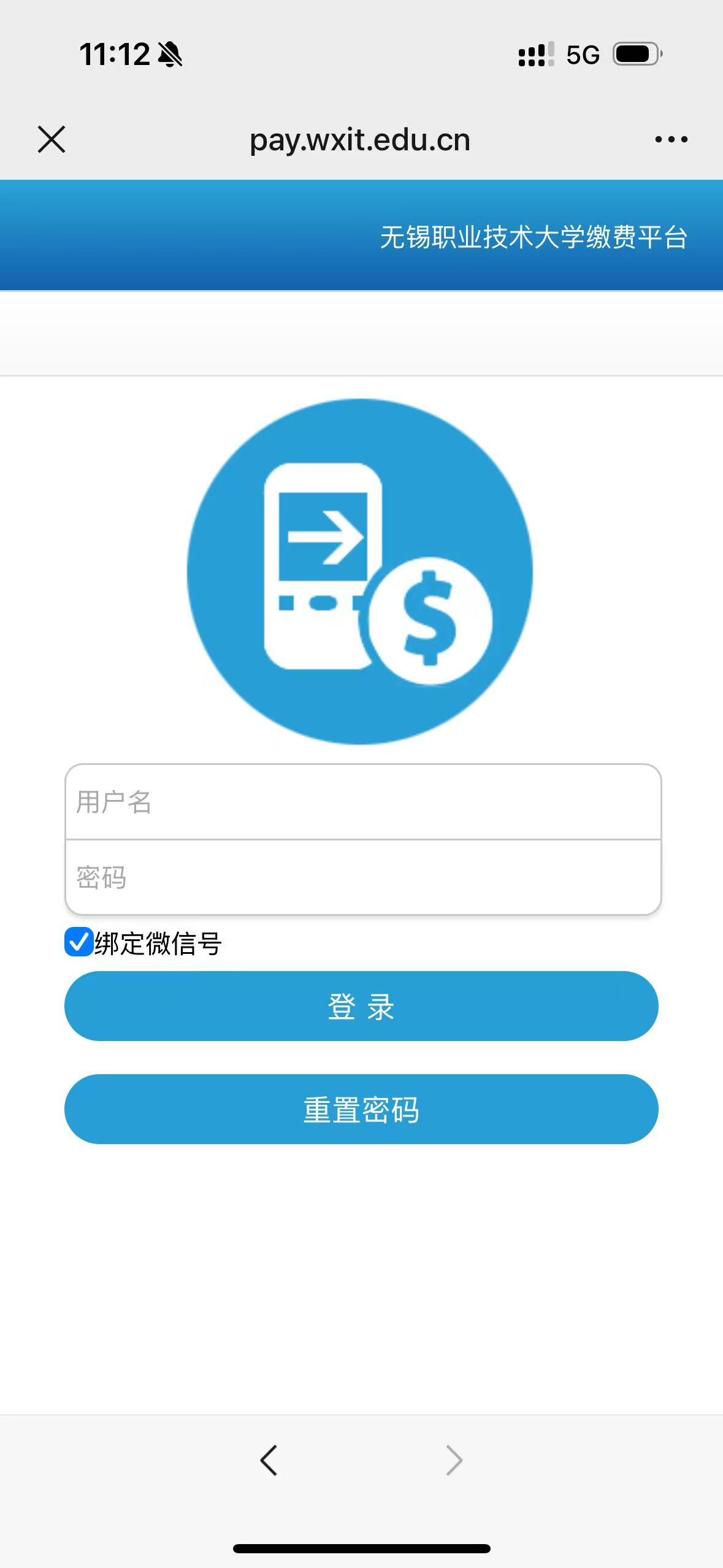723x1568 pixels.
Task: Tap the 登录 login button
Action: [x=361, y=1006]
